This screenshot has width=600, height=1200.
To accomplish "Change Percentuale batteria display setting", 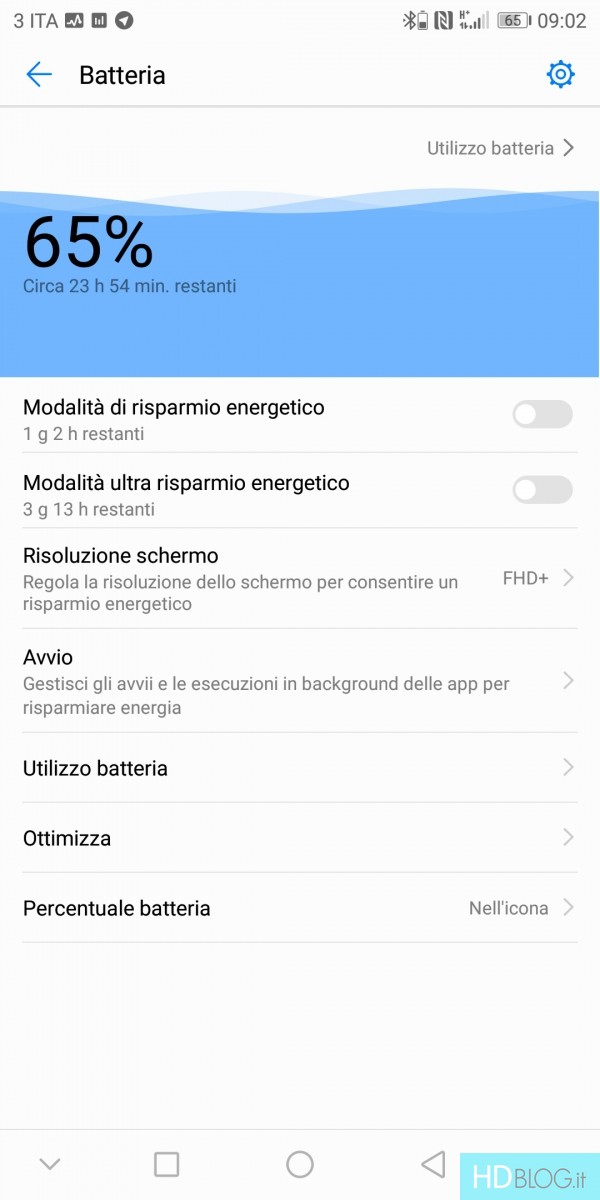I will 300,908.
